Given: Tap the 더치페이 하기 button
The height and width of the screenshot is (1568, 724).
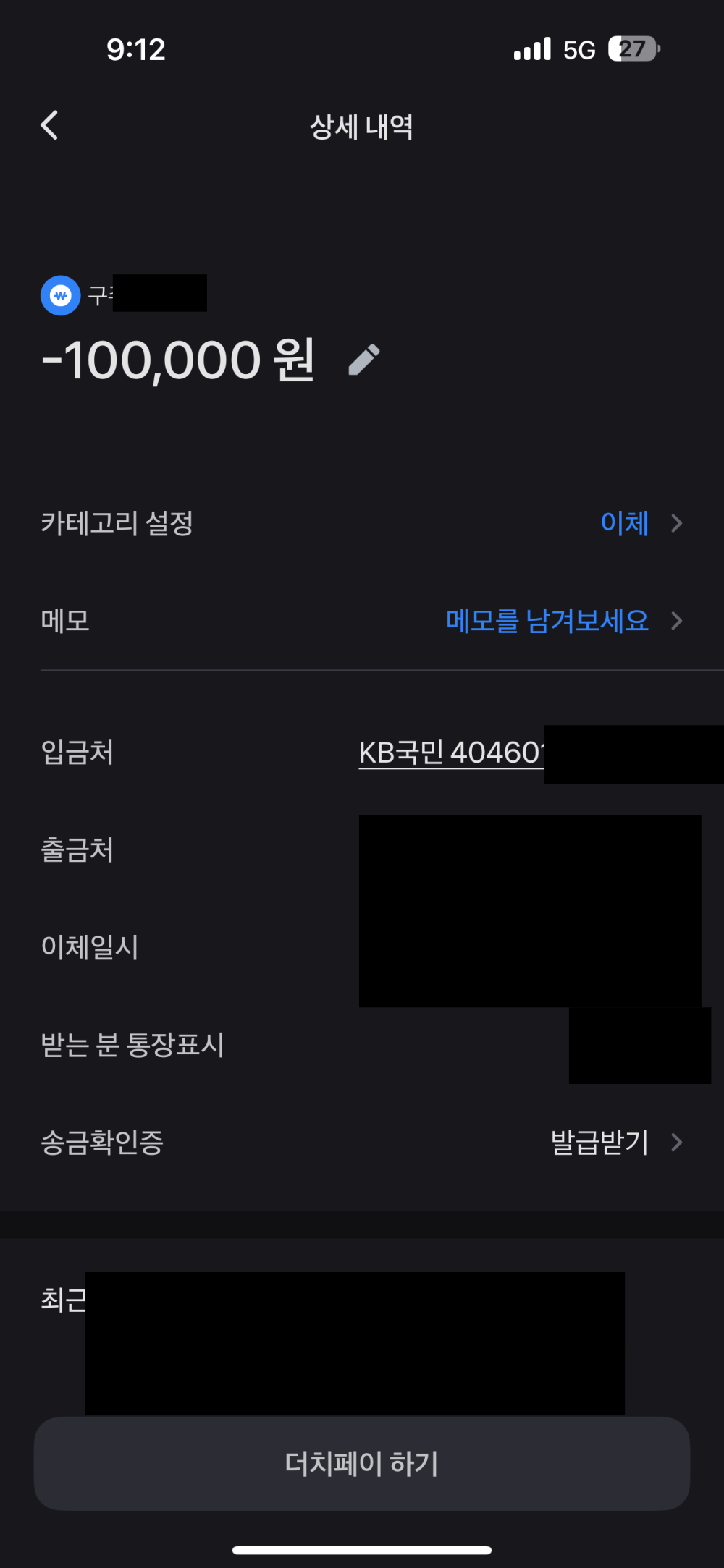Looking at the screenshot, I should pos(362,1463).
